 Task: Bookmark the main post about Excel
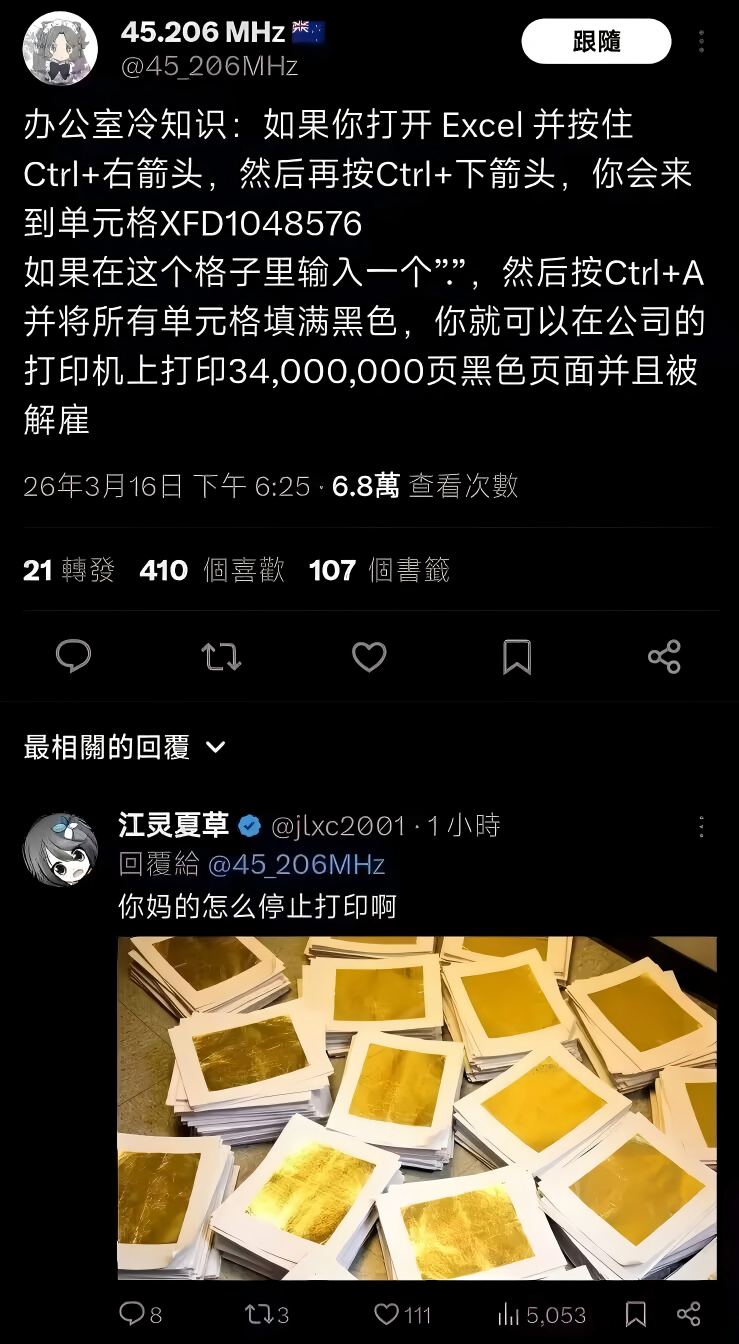(x=516, y=656)
